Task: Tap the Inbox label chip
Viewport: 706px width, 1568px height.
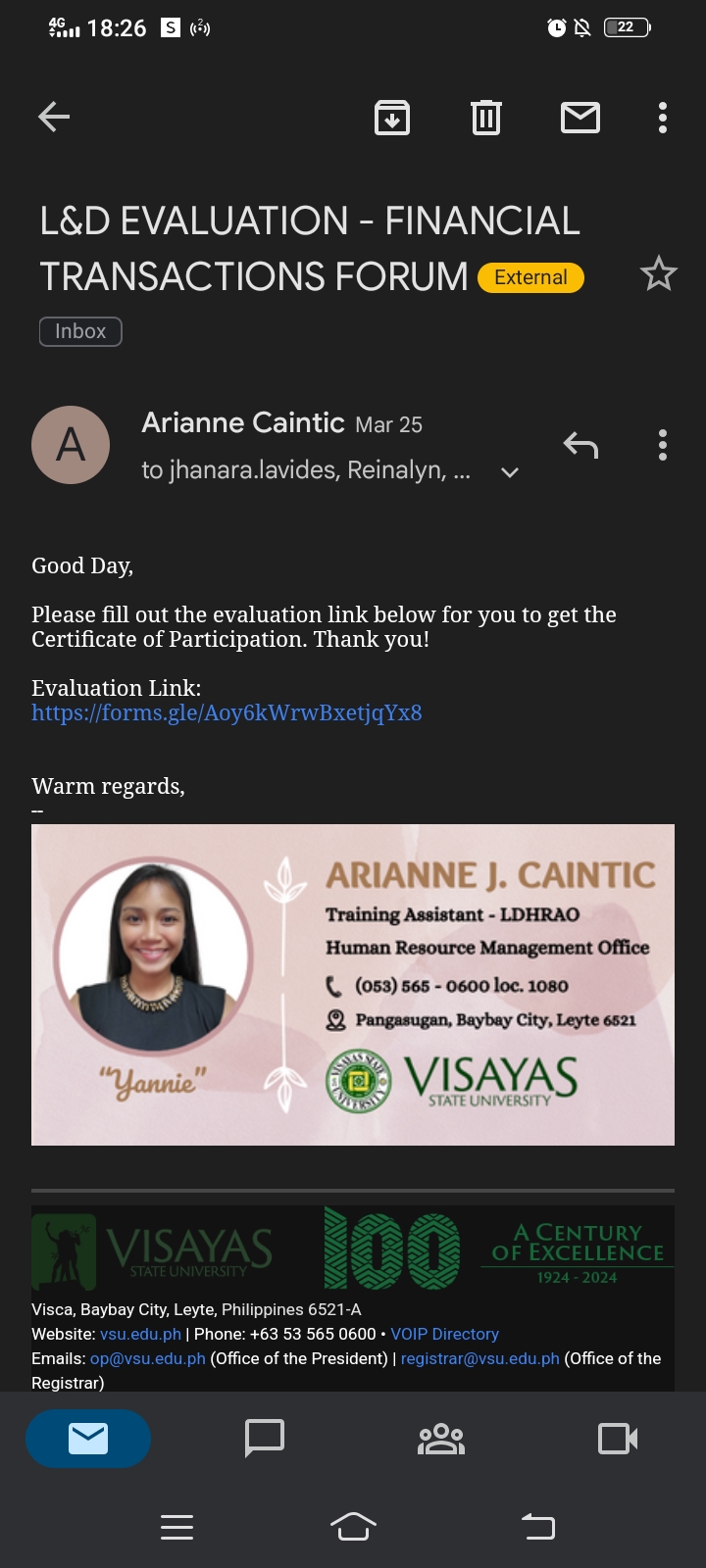Action: (80, 331)
